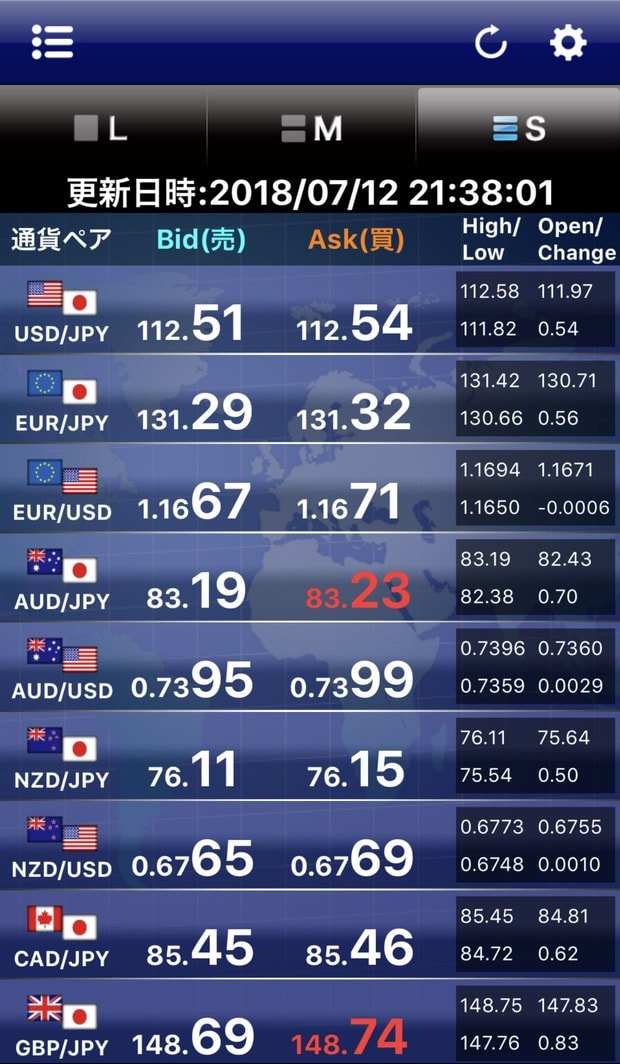This screenshot has width=620, height=1064.
Task: Select the NZD/JPY currency pair
Action: [x=310, y=756]
